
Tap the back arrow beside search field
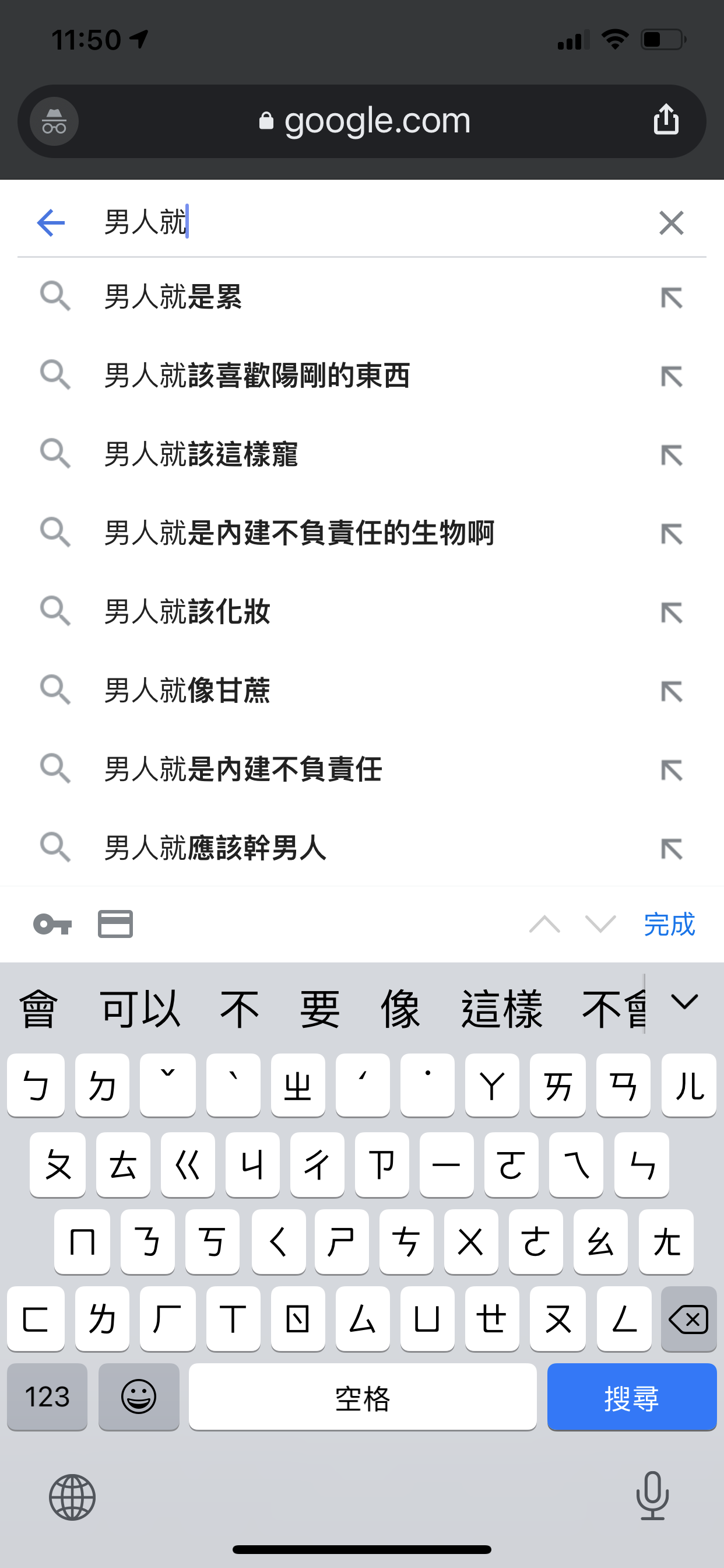pyautogui.click(x=51, y=223)
